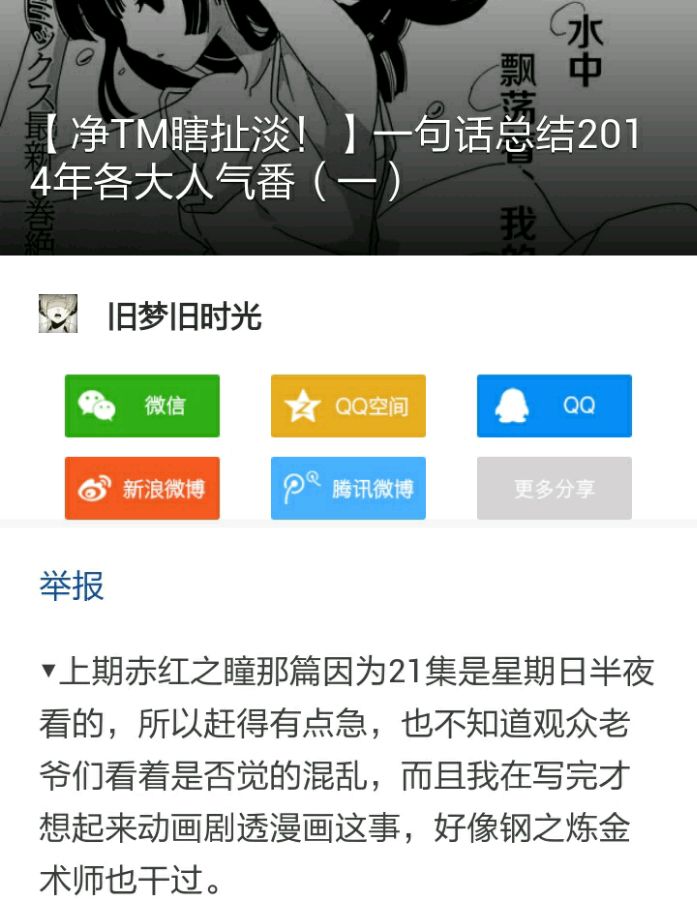Open author 旧梦旧时光's profile
This screenshot has height=900, width=697.
point(184,316)
